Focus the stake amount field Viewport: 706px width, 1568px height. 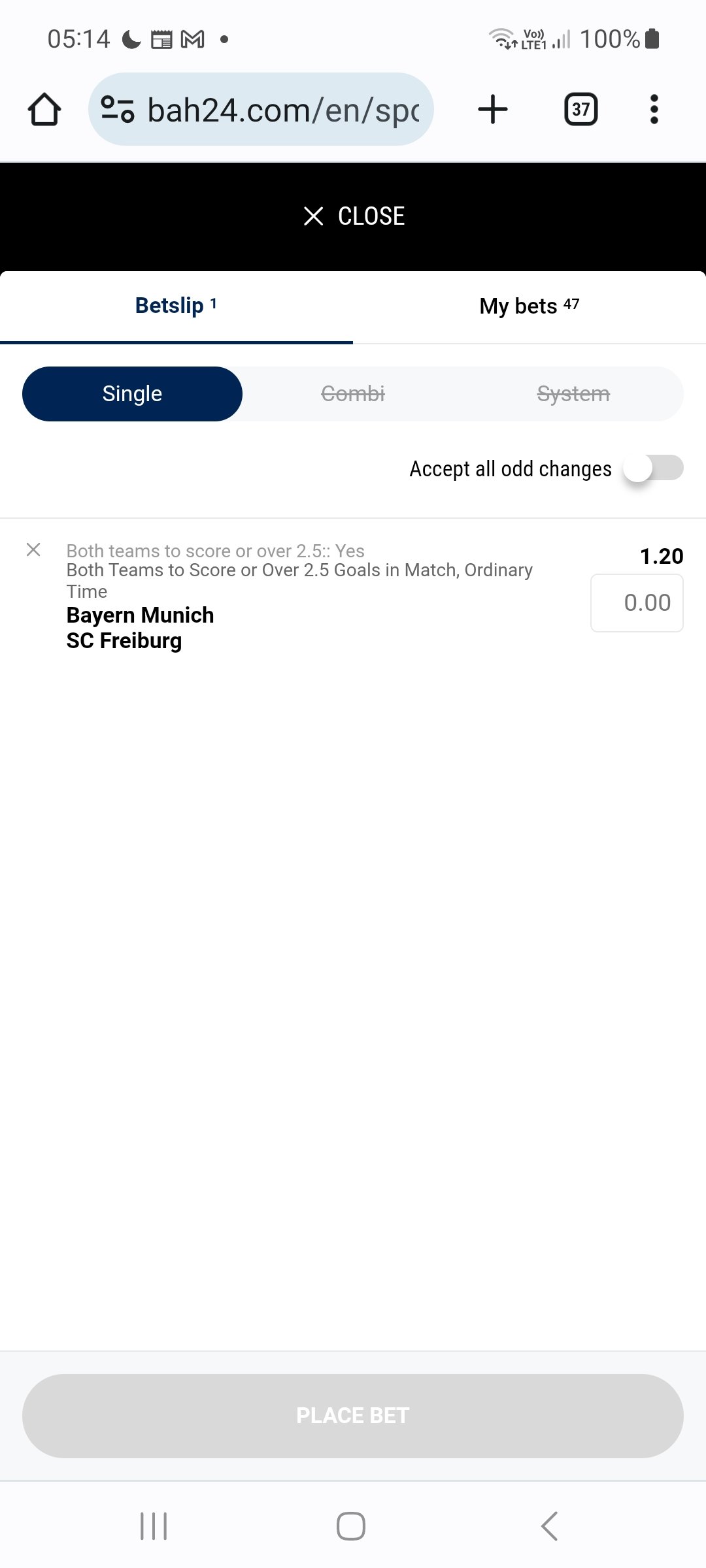[x=637, y=602]
